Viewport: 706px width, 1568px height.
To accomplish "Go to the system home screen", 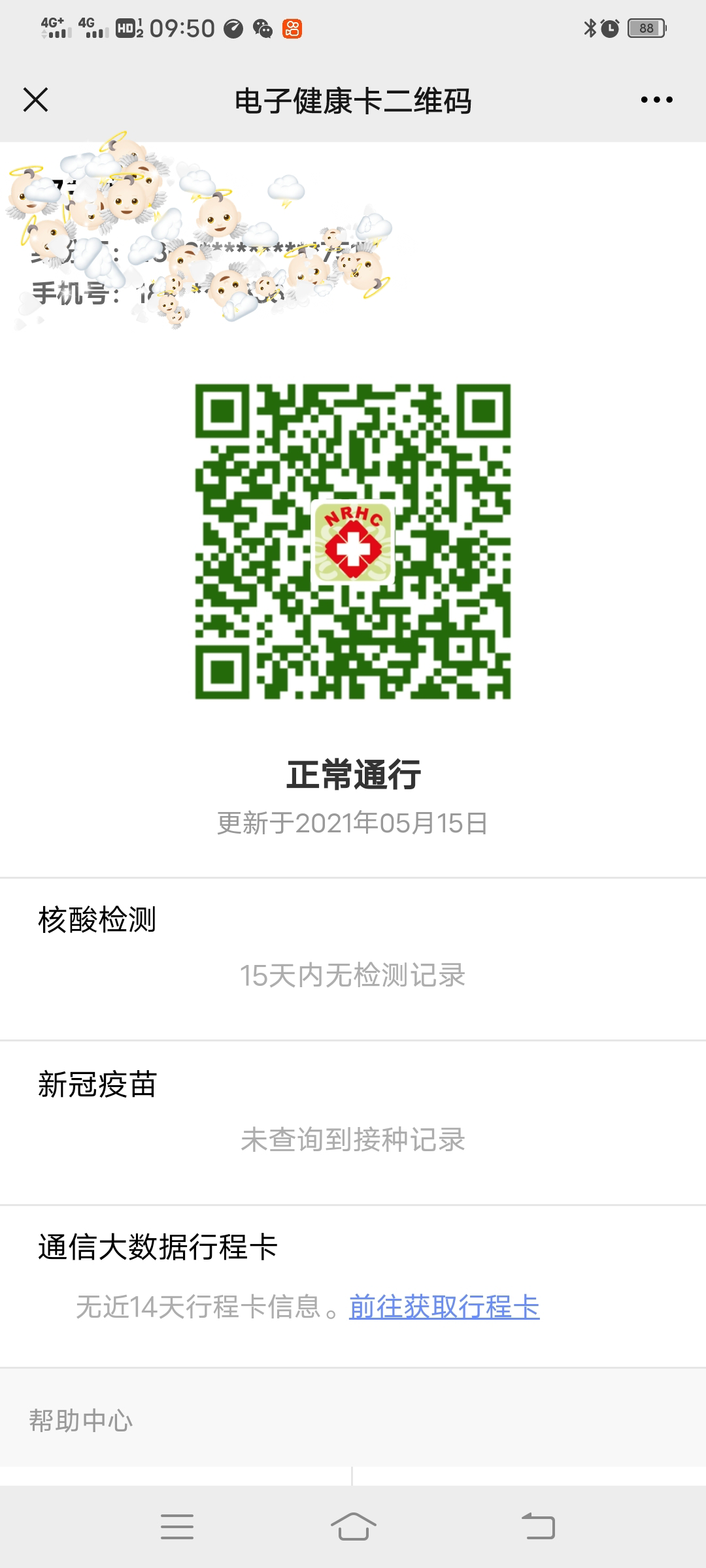I will pyautogui.click(x=353, y=1527).
